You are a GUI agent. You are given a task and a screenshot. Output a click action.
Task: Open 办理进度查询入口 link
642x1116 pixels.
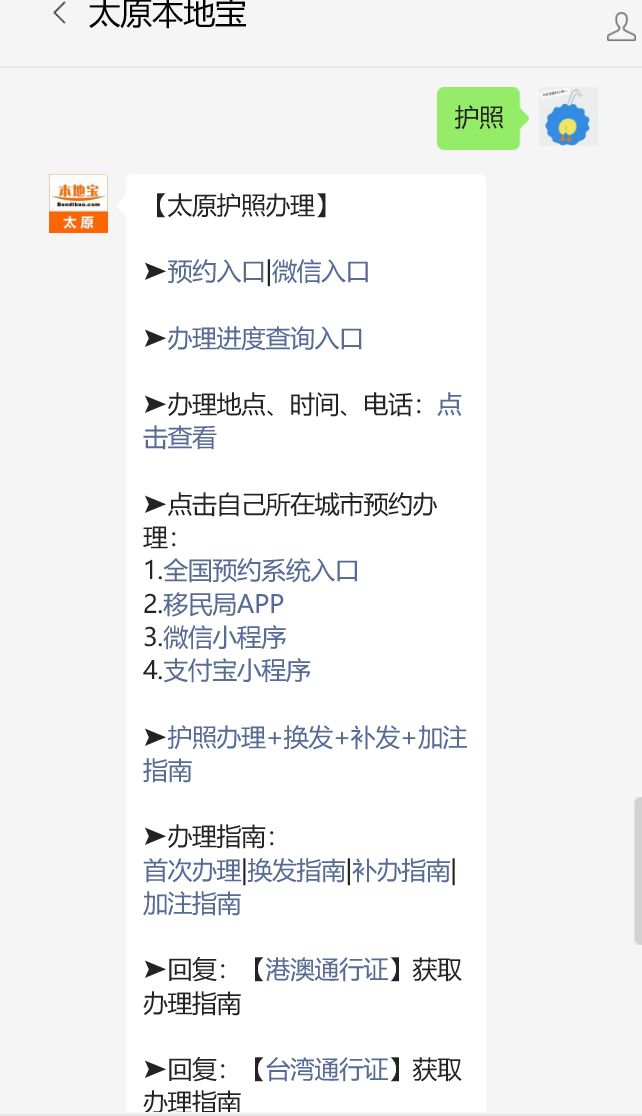pos(265,339)
